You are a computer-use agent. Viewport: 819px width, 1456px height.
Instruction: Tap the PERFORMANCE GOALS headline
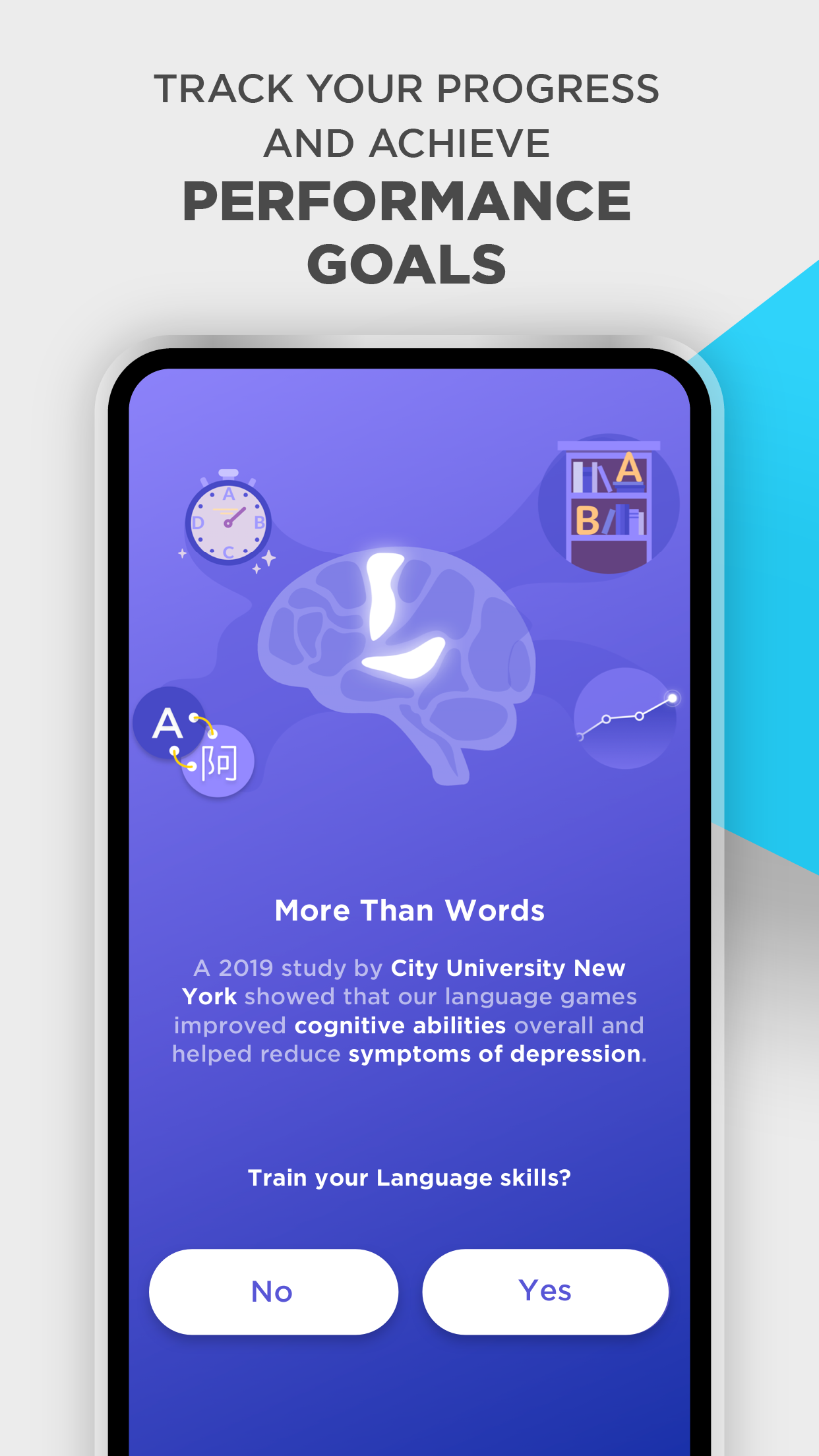(x=409, y=231)
